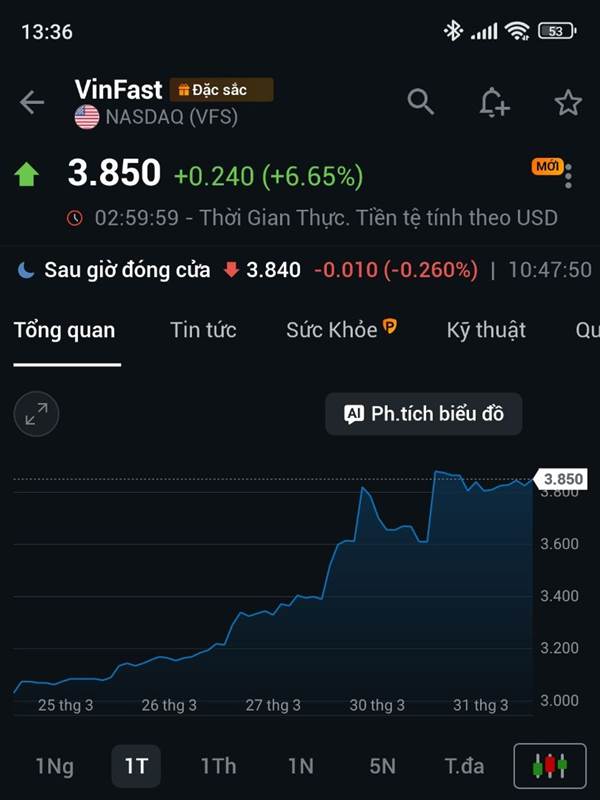The width and height of the screenshot is (600, 800).
Task: Go back using the arrow icon
Action: (32, 102)
